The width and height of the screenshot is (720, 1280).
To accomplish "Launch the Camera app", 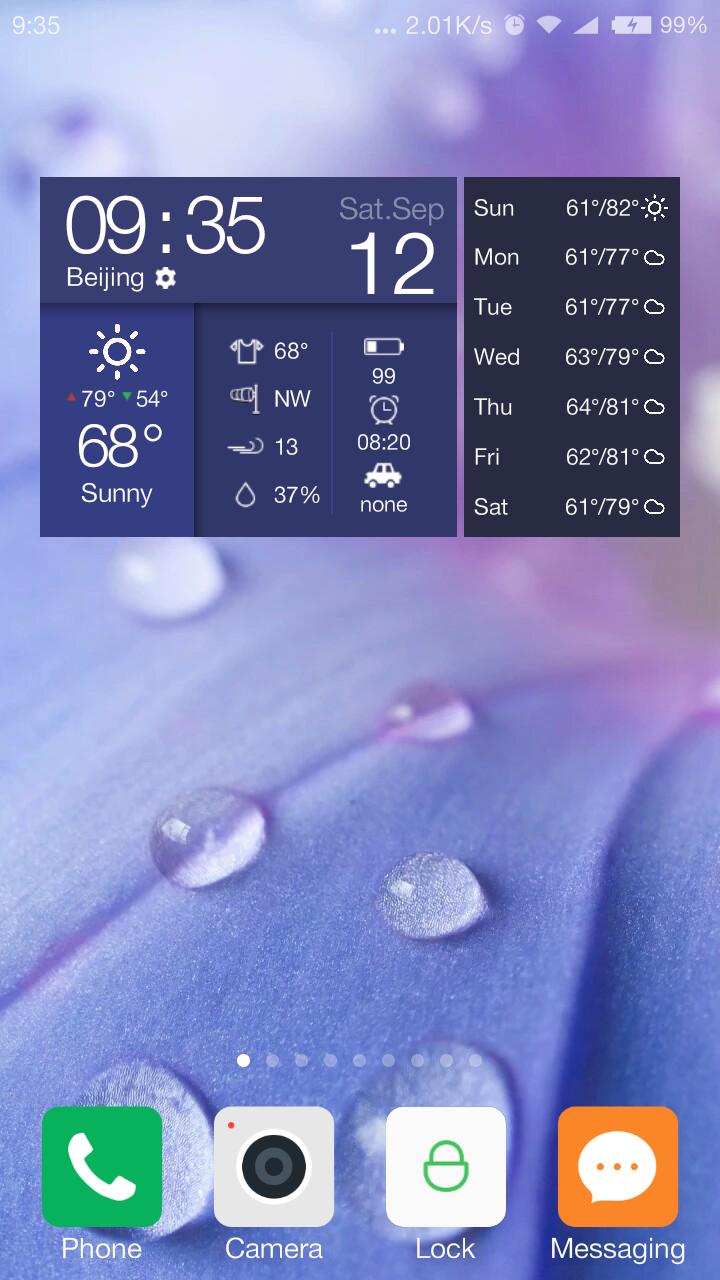I will (x=273, y=1167).
